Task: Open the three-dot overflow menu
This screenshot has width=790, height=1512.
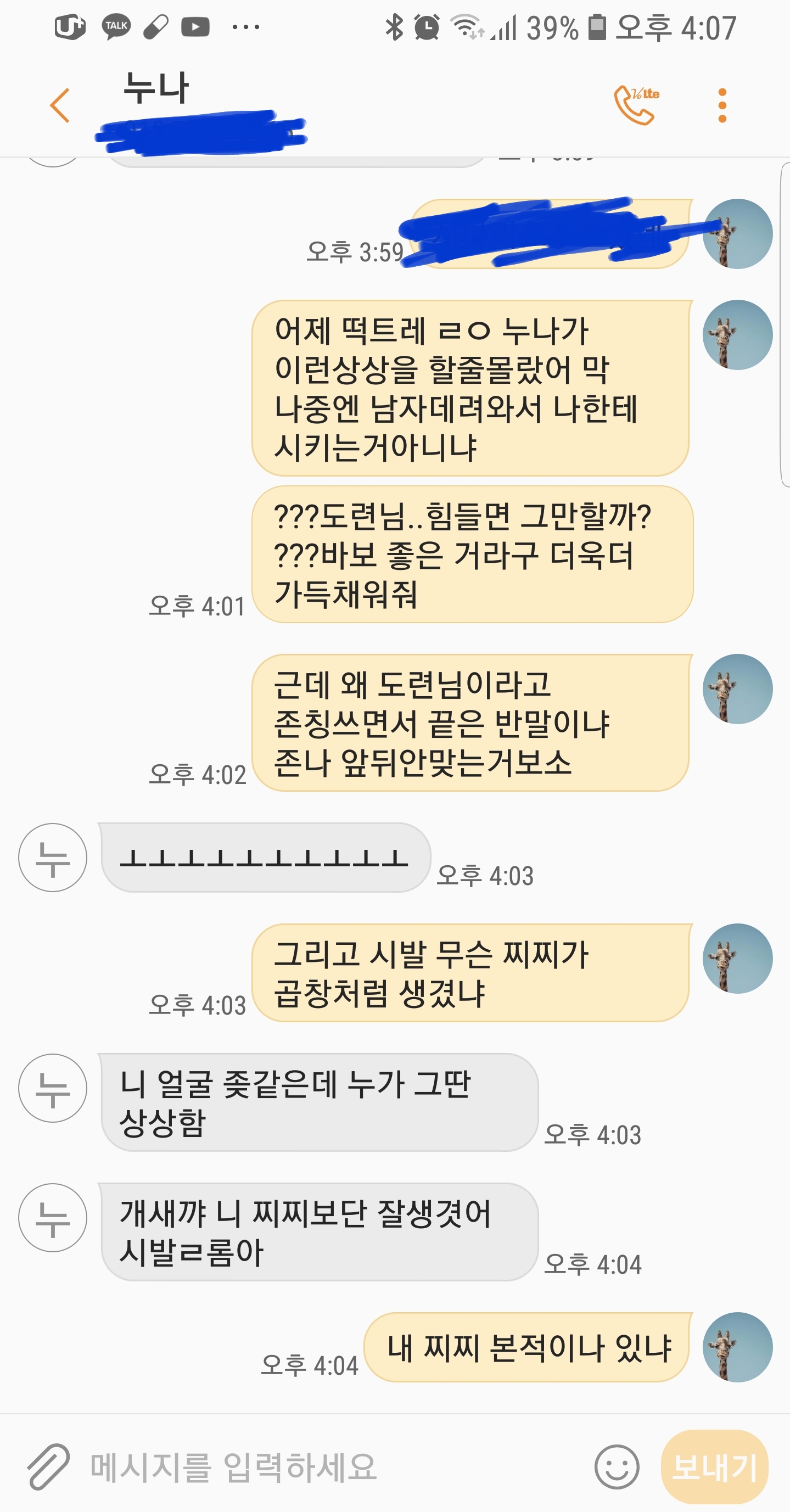Action: click(722, 105)
